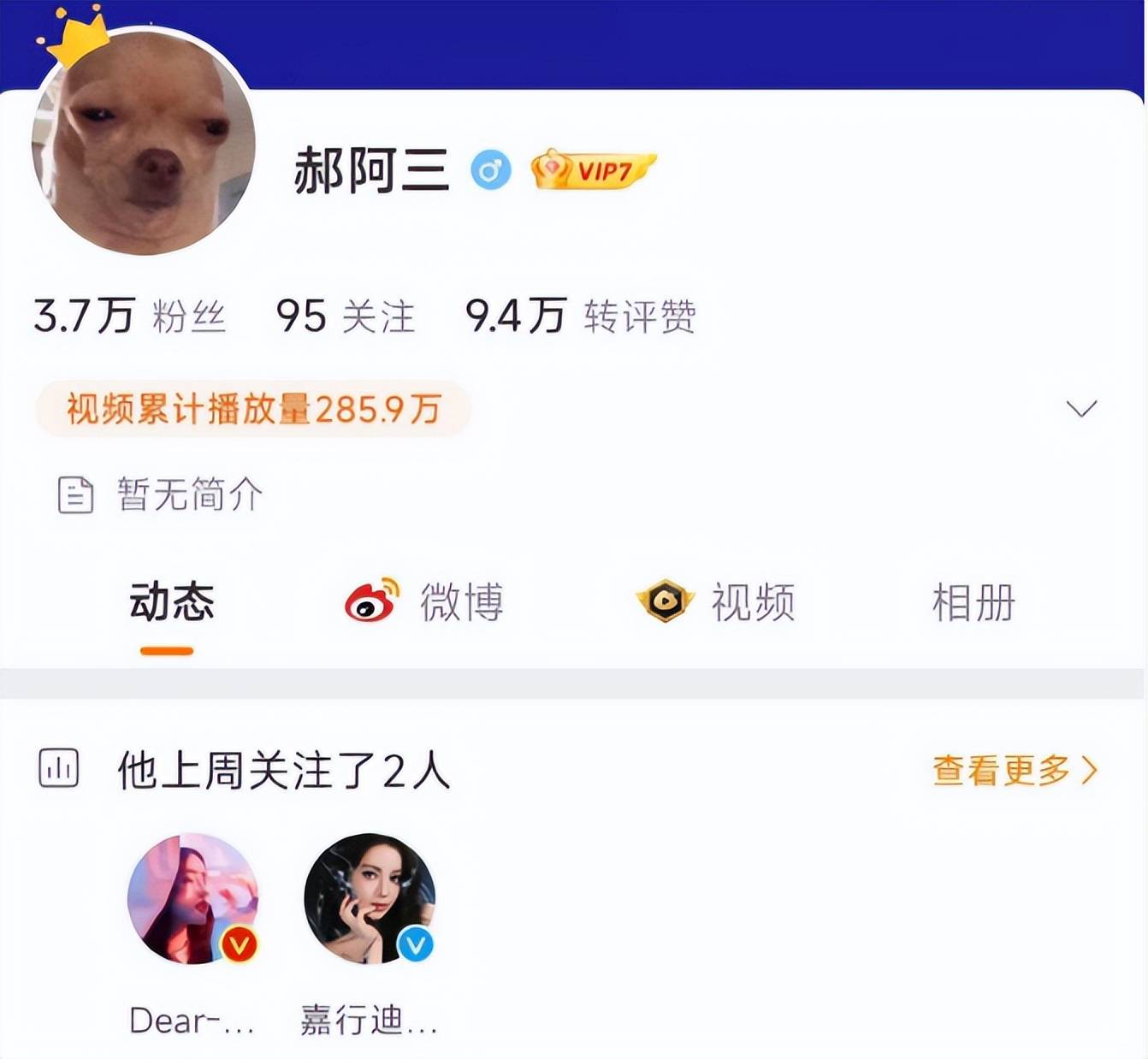
Task: Open the Dear-... user profile
Action: pyautogui.click(x=192, y=899)
